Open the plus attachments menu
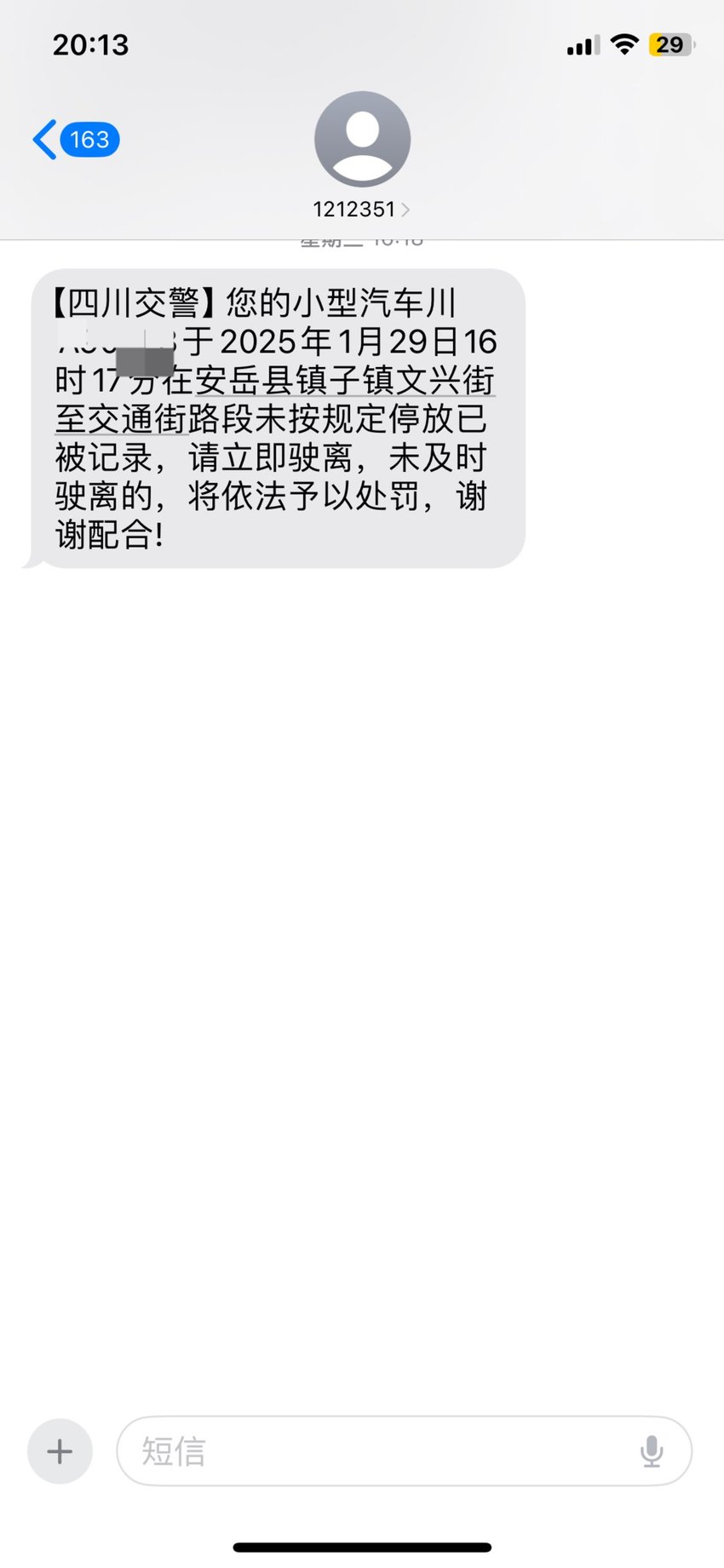Image resolution: width=724 pixels, height=1568 pixels. click(60, 1451)
